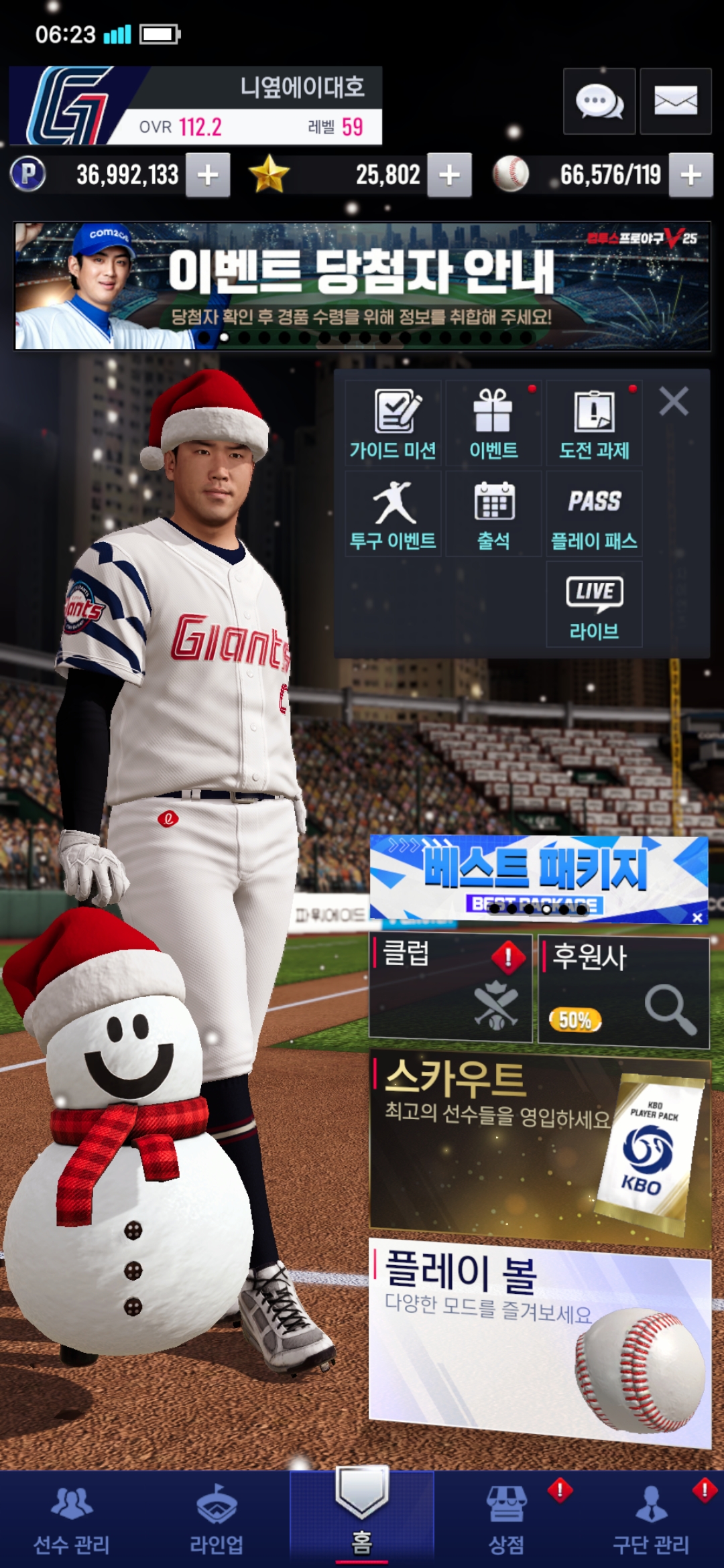Open the 이벤트 당첨자 안내 banner

(x=362, y=286)
